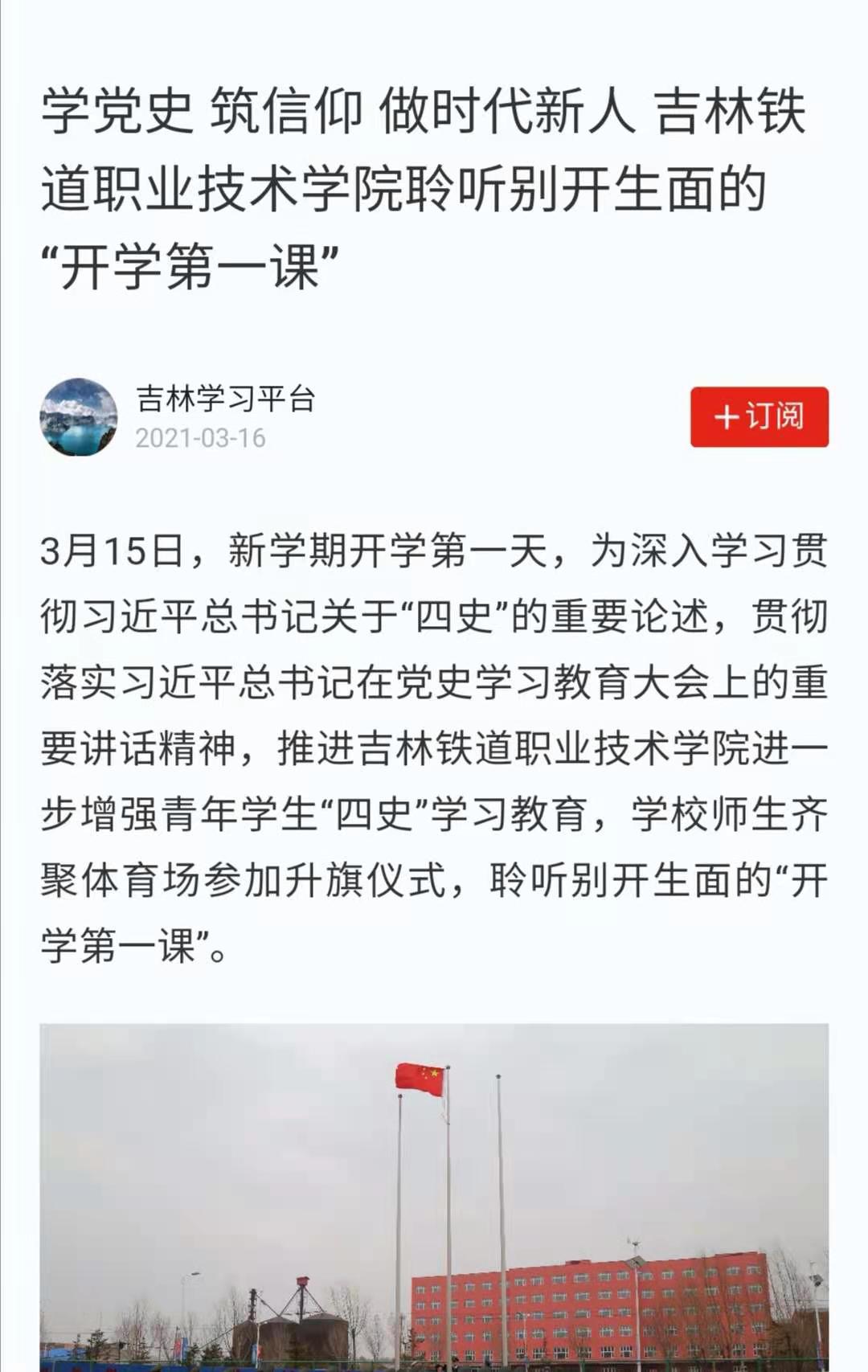The height and width of the screenshot is (1372, 868).
Task: Open the 吉林学习平台 publisher name
Action: (x=226, y=399)
